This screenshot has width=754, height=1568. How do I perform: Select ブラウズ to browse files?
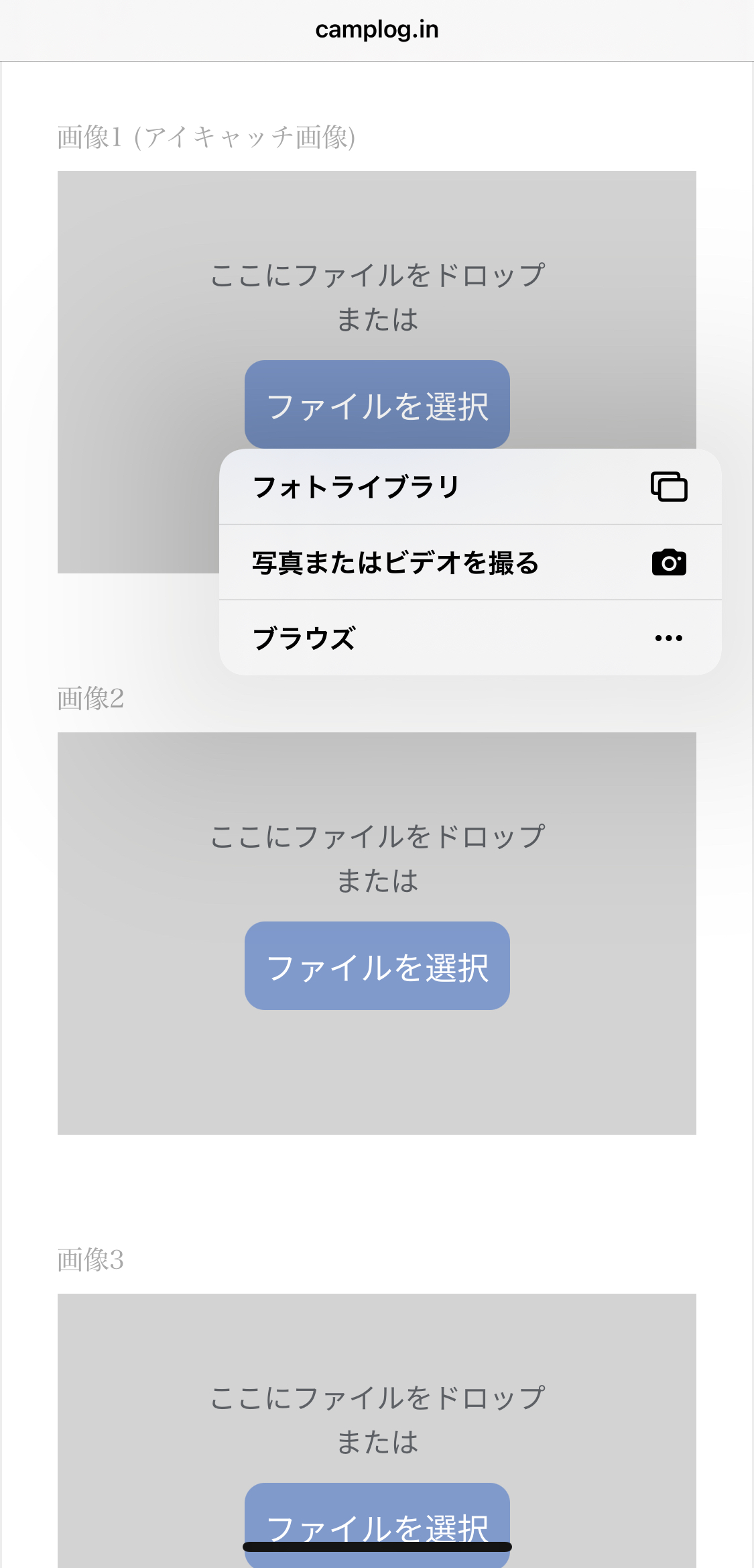(x=305, y=638)
